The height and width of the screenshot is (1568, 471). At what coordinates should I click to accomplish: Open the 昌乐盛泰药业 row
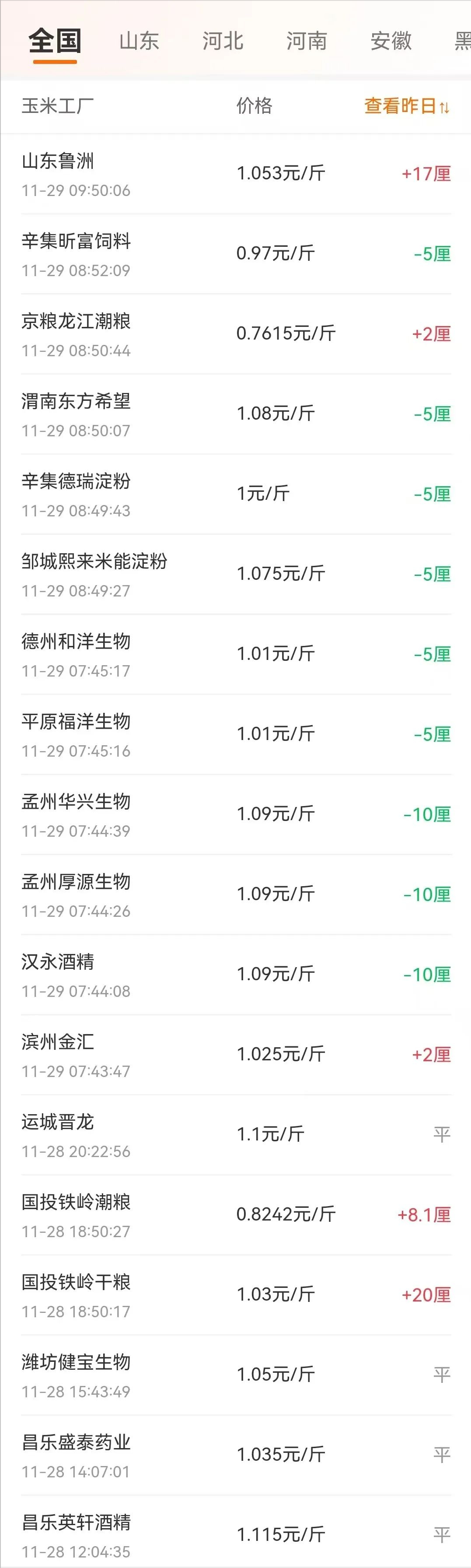pyautogui.click(x=235, y=1456)
